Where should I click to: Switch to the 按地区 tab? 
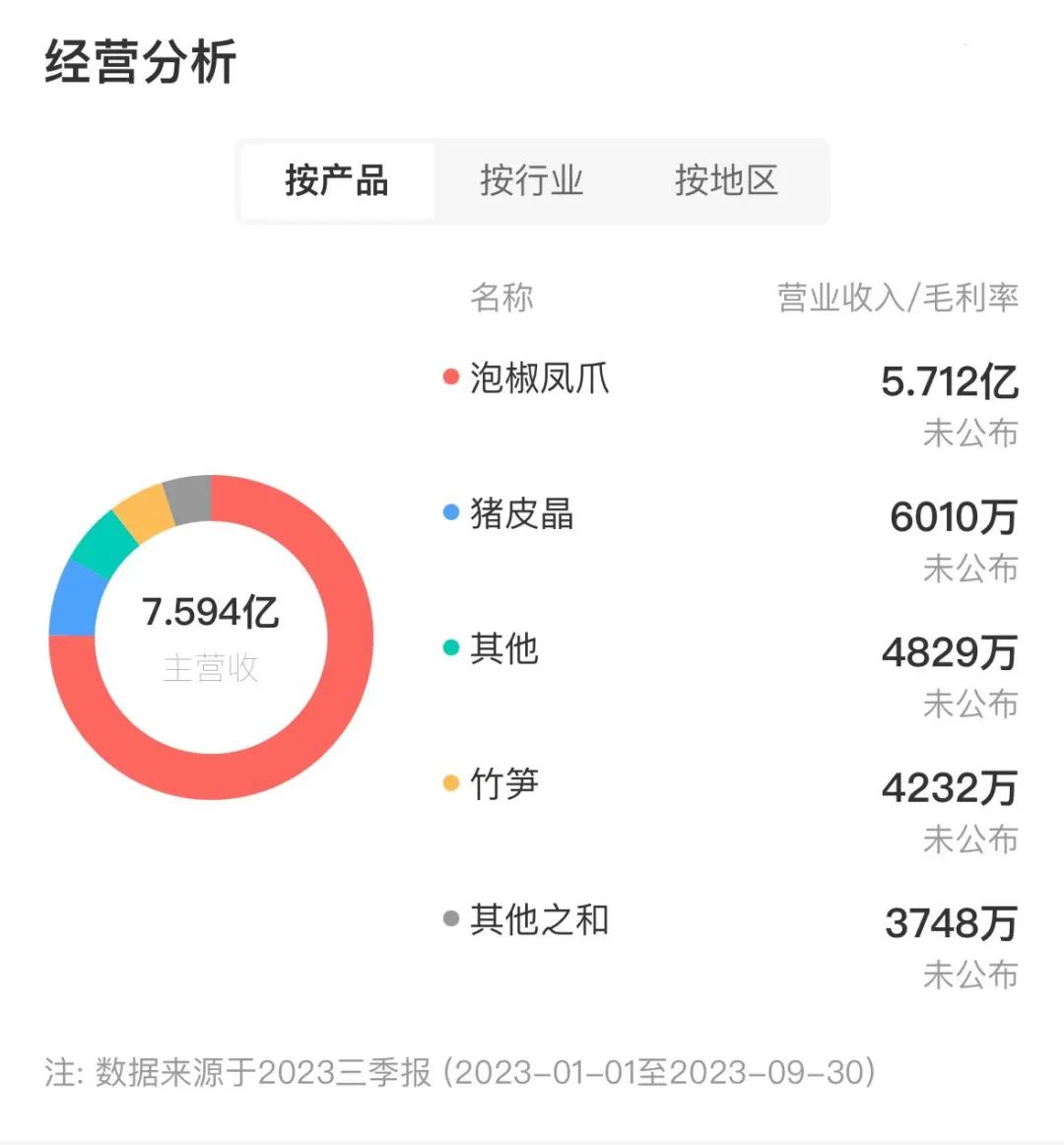click(x=726, y=181)
